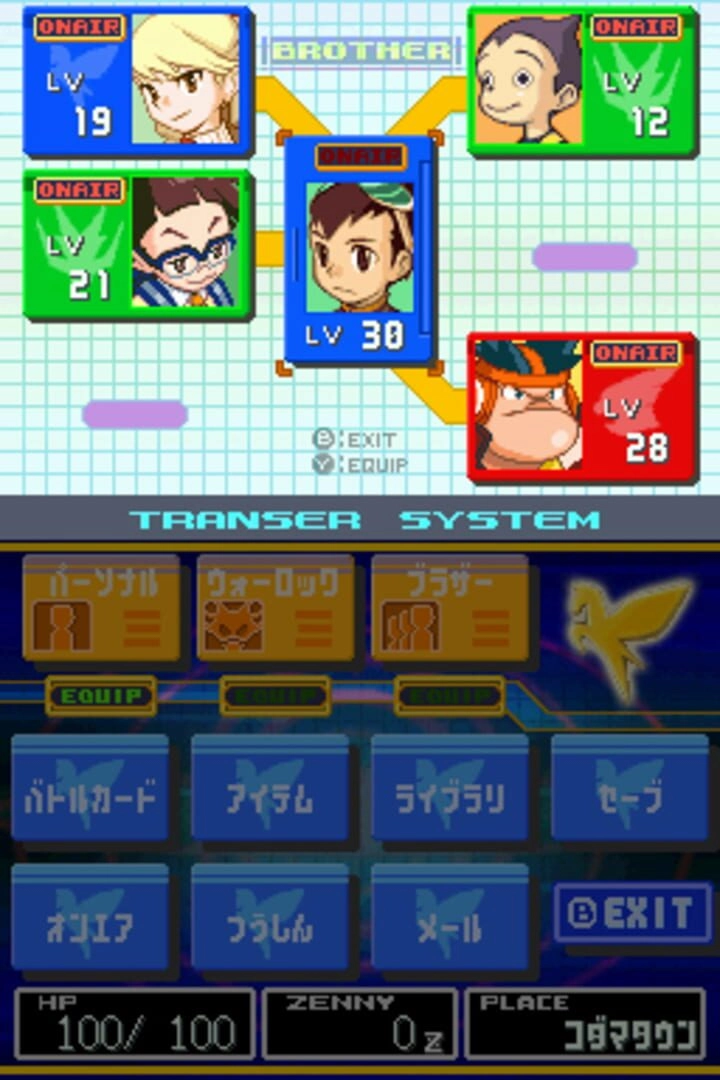Open the ウォーロック page

pos(274,608)
